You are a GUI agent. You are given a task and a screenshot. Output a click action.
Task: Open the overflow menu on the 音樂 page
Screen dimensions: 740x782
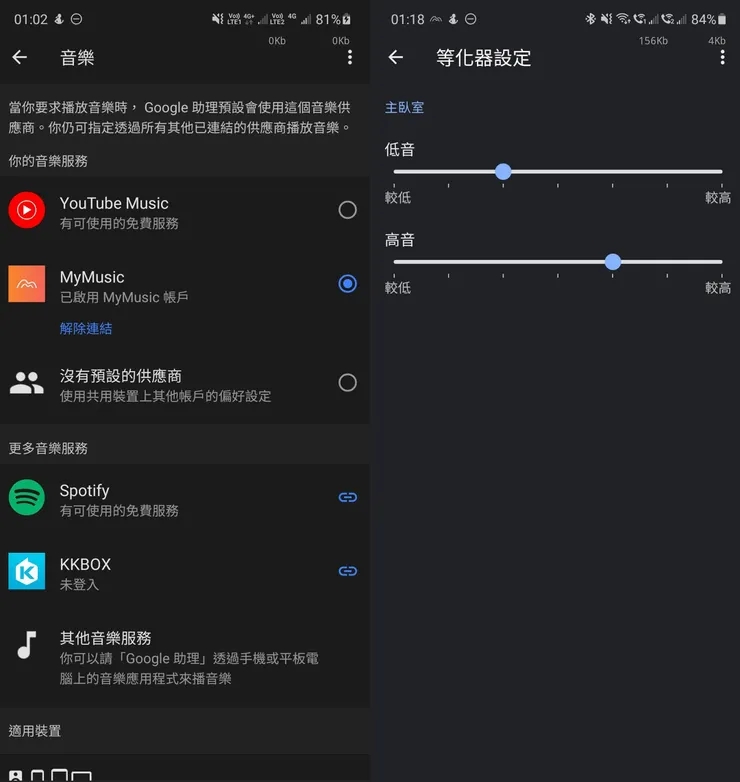pyautogui.click(x=349, y=58)
